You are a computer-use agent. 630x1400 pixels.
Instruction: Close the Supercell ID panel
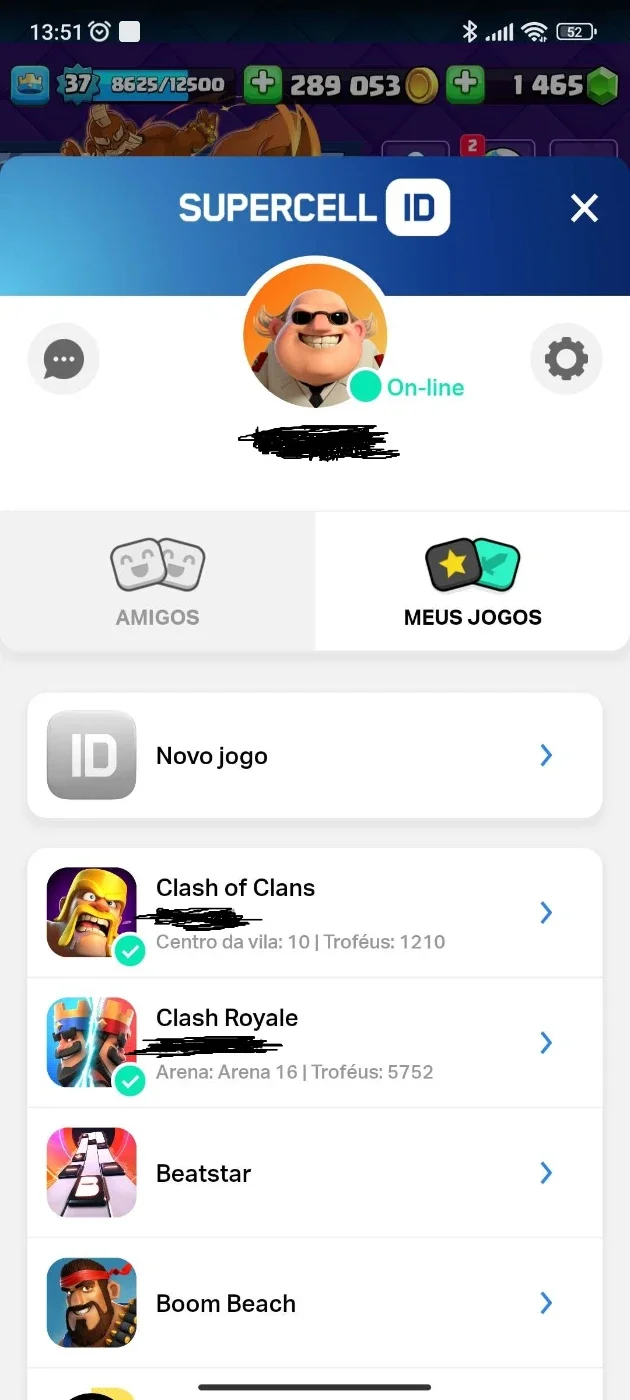584,208
